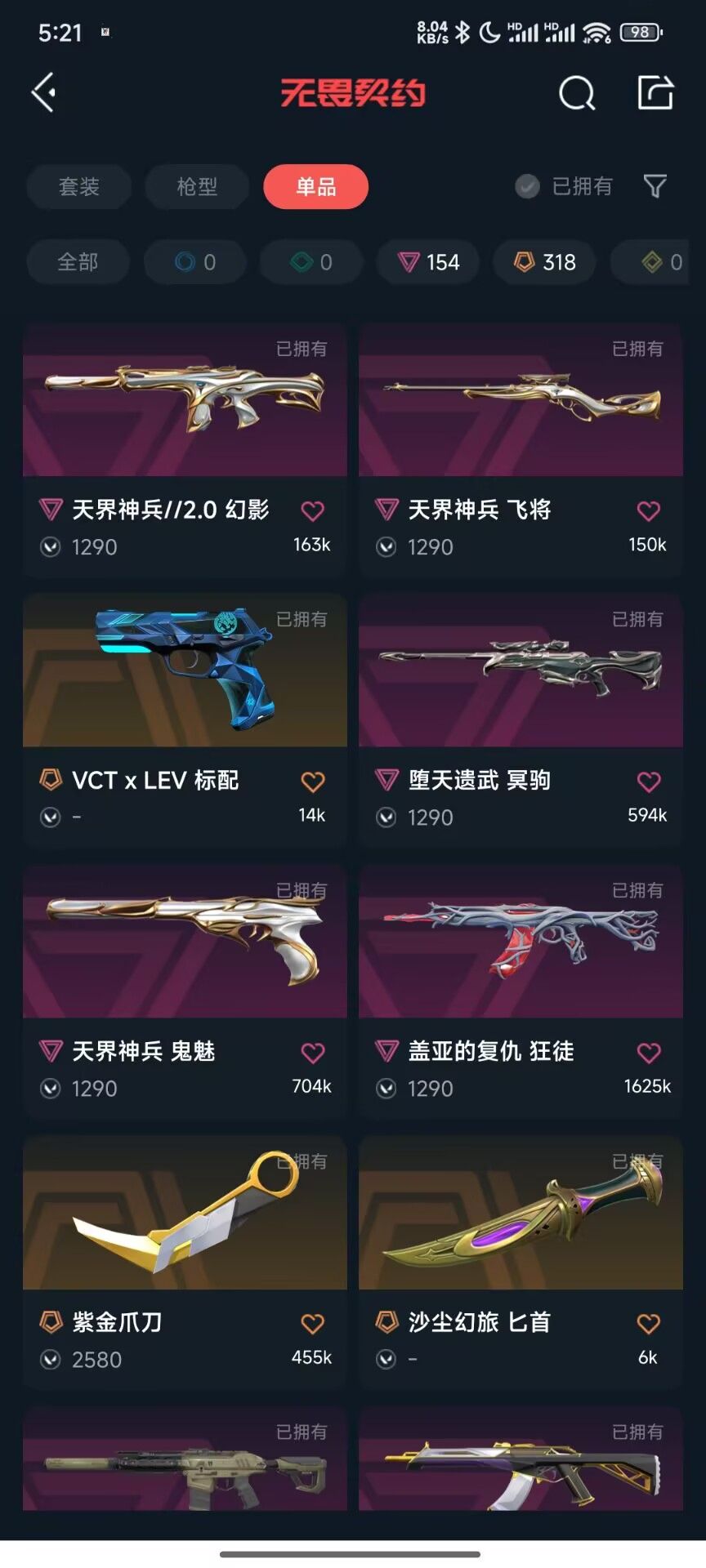The image size is (706, 1568).
Task: Open 盖亚的复仇 狂徒 skin card
Action: (x=521, y=991)
